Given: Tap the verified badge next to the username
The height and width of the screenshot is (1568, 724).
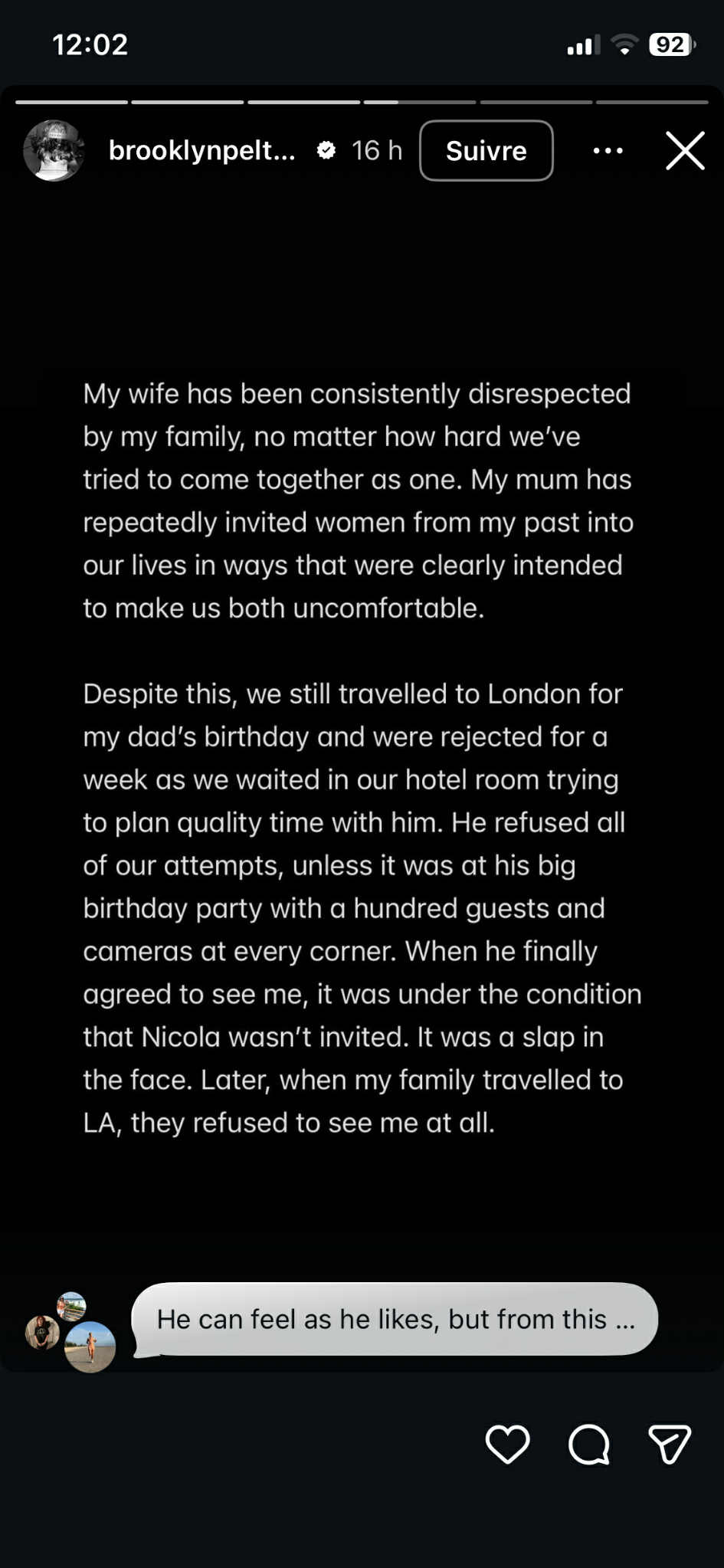Looking at the screenshot, I should [326, 151].
